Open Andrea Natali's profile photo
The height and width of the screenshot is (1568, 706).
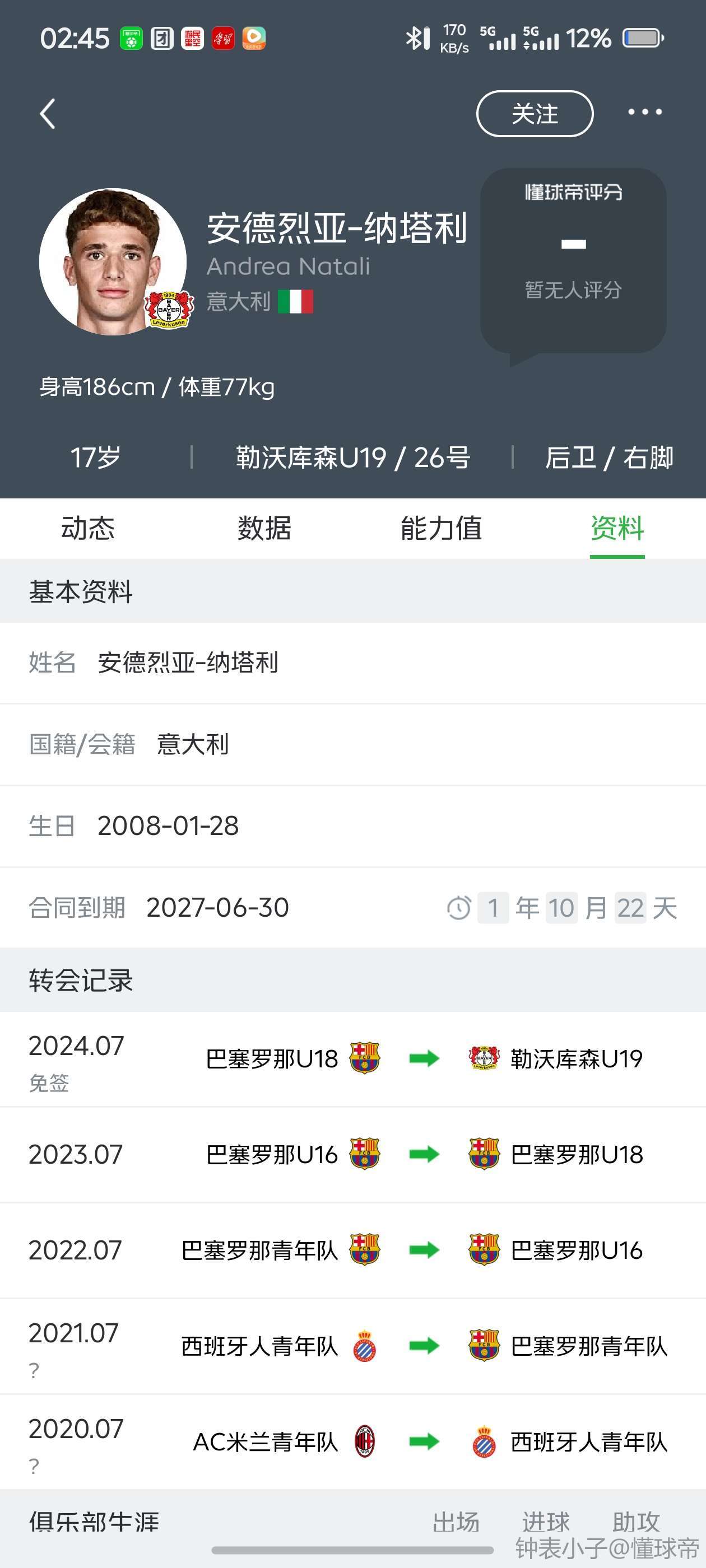pyautogui.click(x=113, y=262)
